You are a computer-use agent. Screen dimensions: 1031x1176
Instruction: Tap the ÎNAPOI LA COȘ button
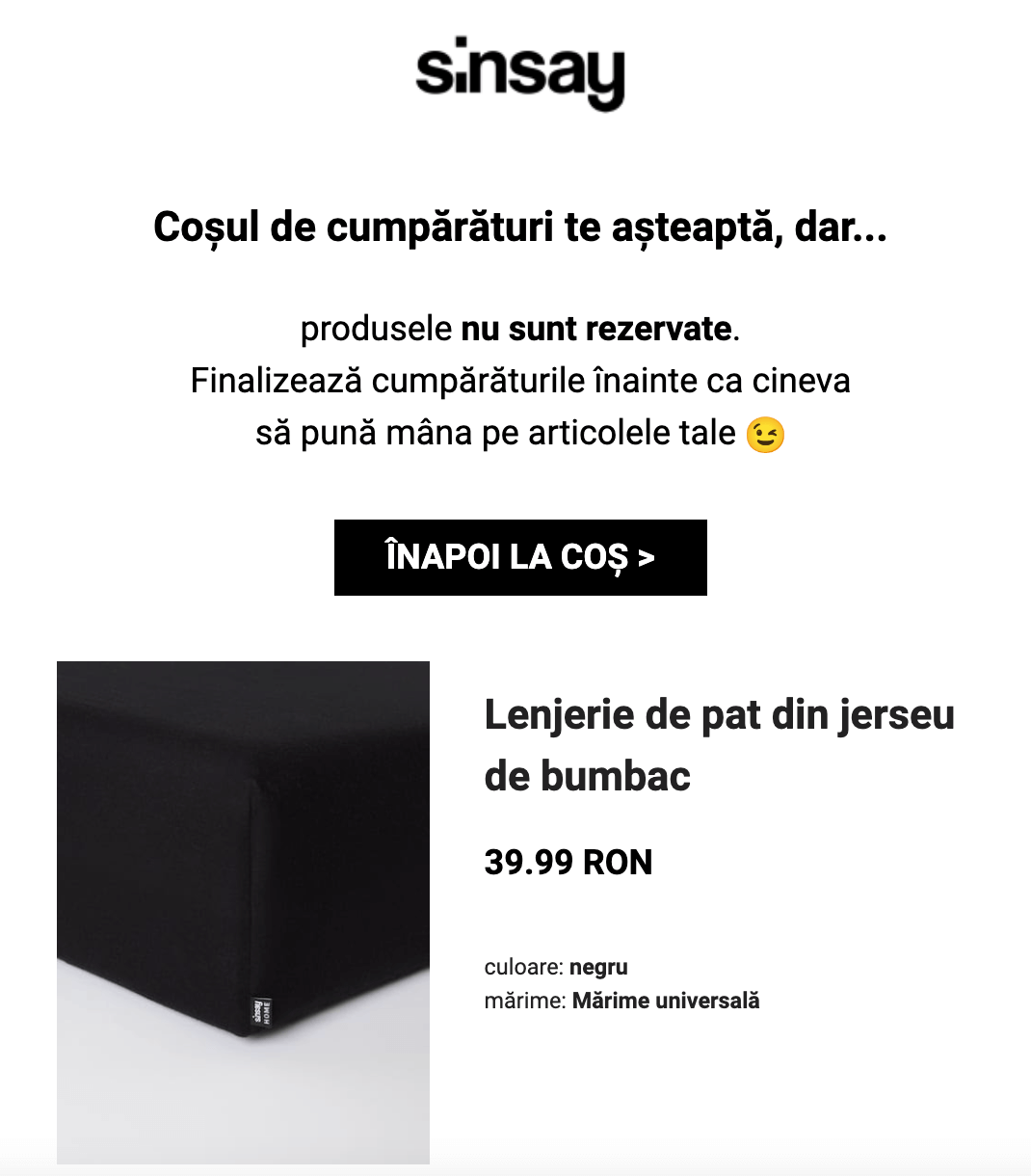coord(520,557)
